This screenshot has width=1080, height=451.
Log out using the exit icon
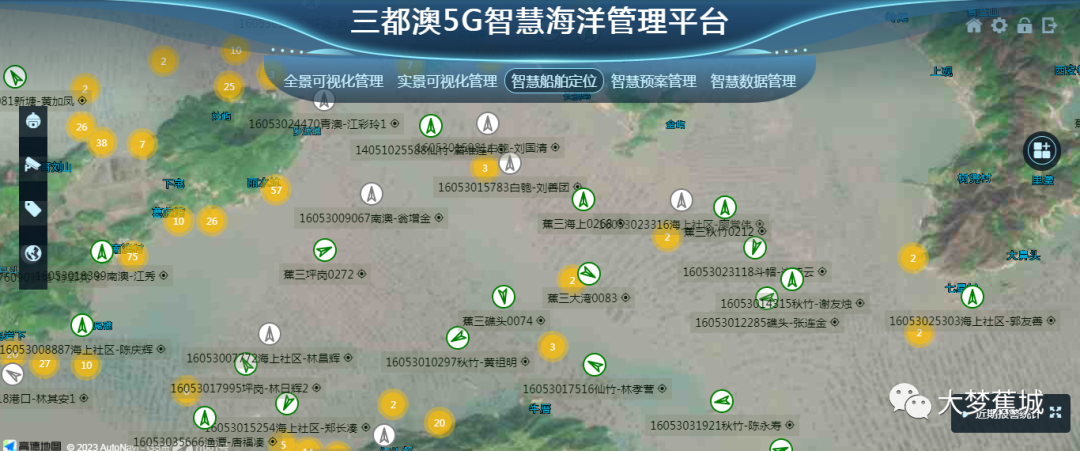point(1048,26)
